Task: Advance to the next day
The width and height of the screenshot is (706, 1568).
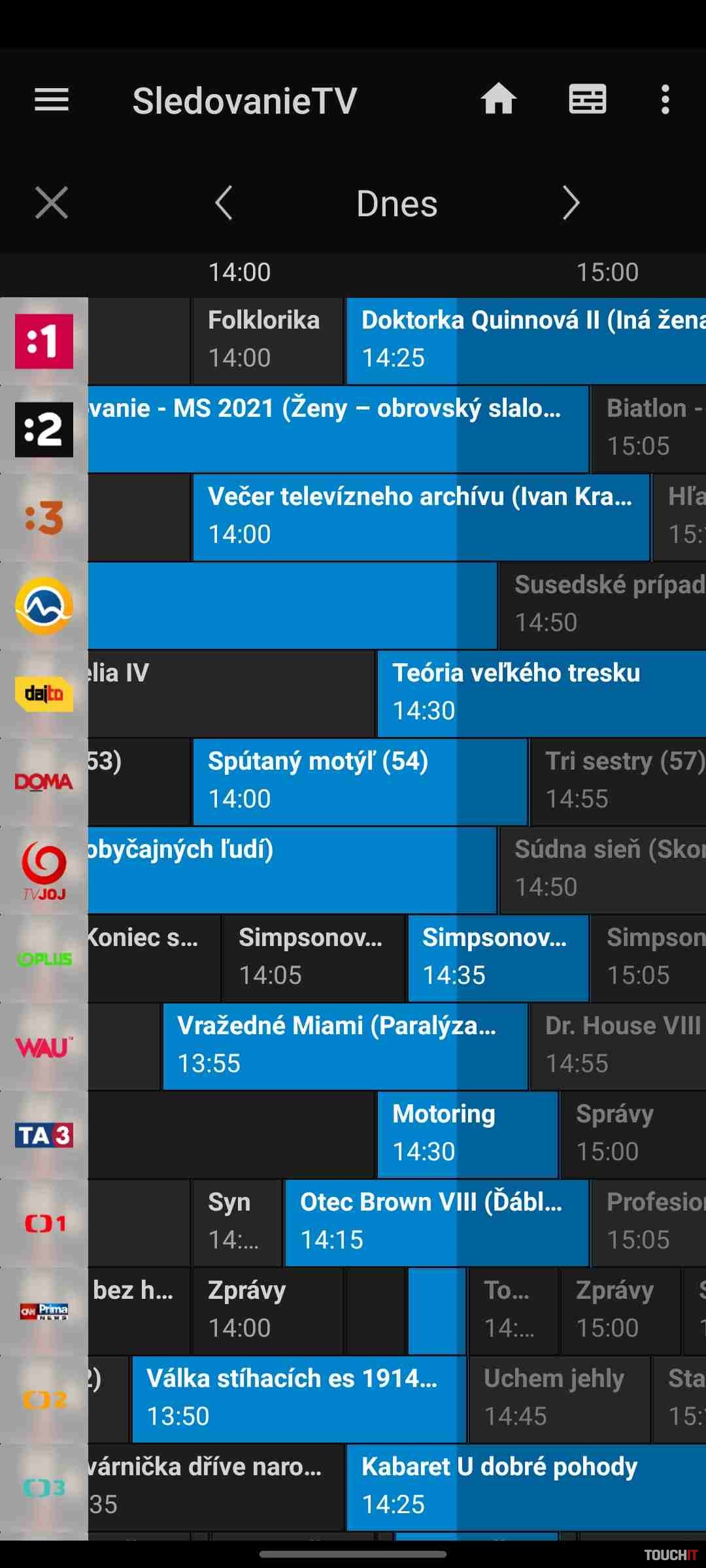Action: tap(571, 203)
